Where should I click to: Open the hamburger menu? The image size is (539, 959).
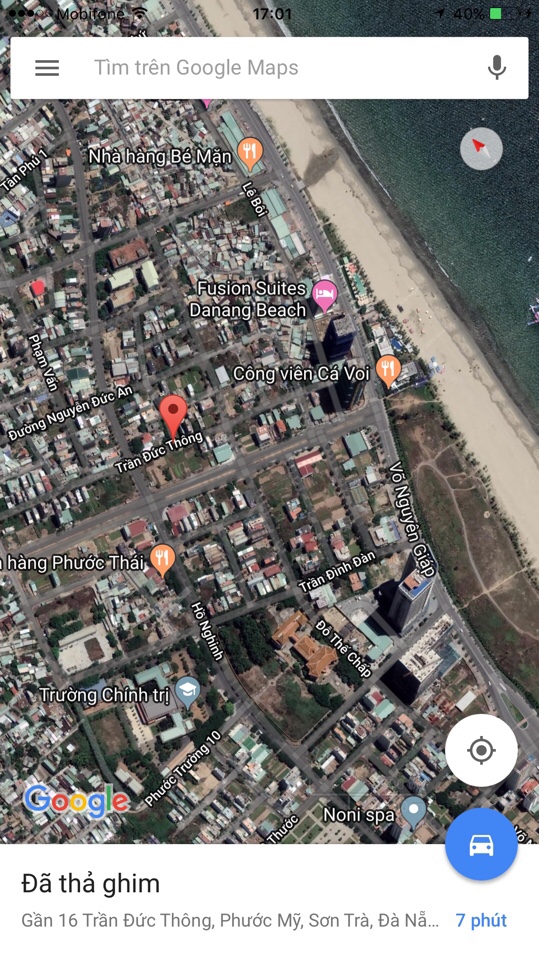[47, 68]
